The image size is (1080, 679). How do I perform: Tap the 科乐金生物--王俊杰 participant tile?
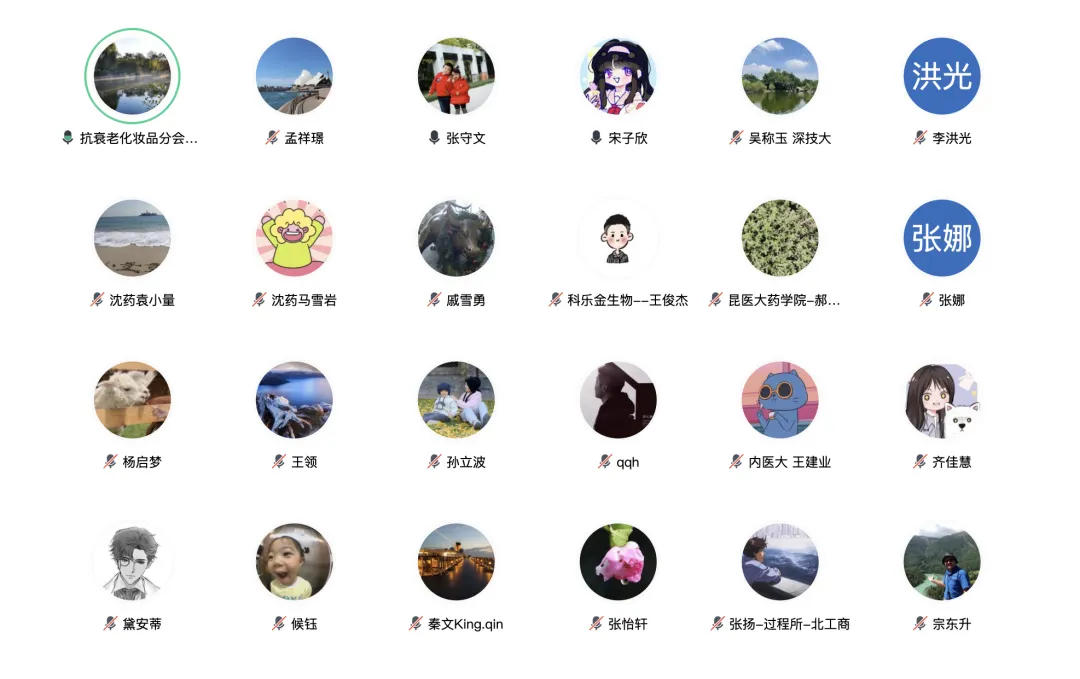point(618,238)
